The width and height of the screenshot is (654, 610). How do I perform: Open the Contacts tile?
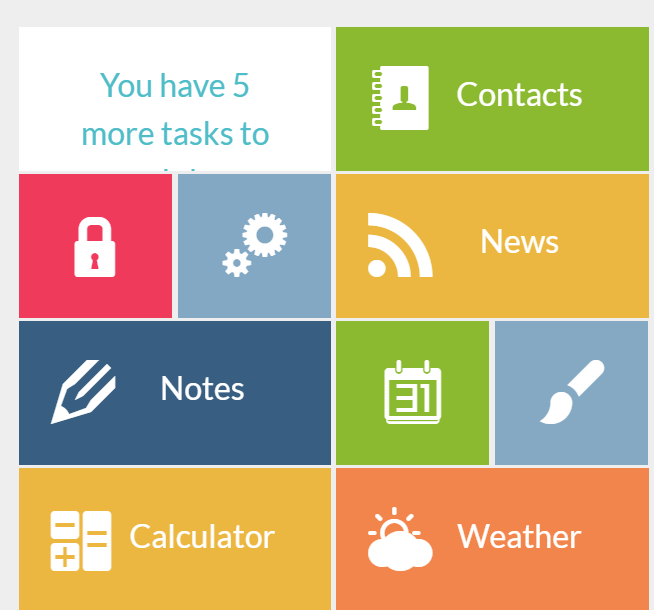[492, 98]
